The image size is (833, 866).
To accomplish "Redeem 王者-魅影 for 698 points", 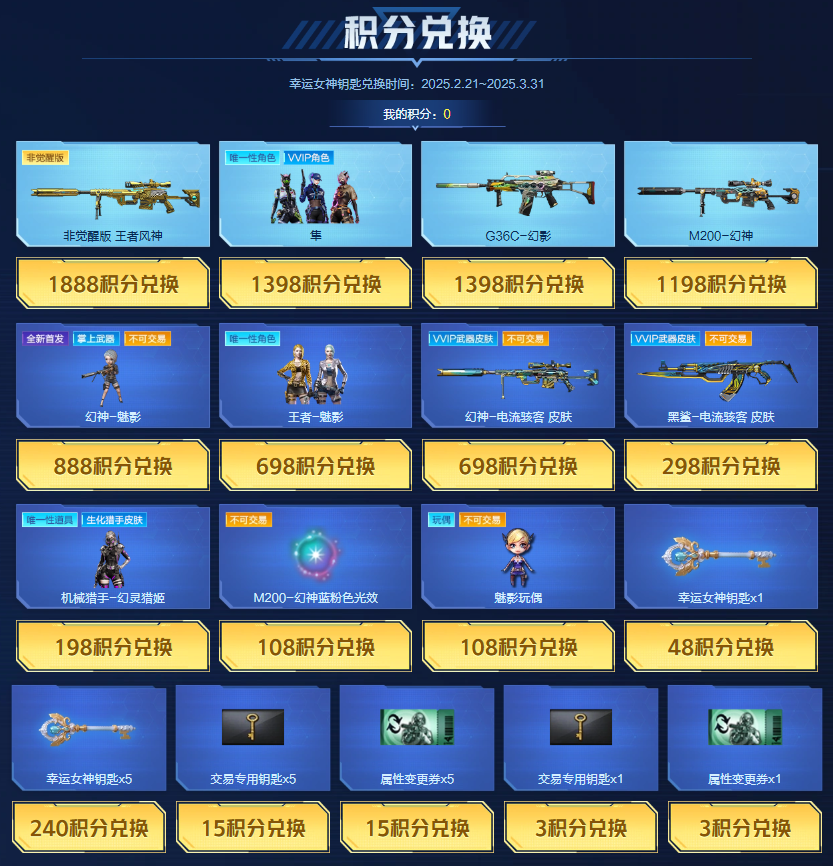I will click(315, 465).
